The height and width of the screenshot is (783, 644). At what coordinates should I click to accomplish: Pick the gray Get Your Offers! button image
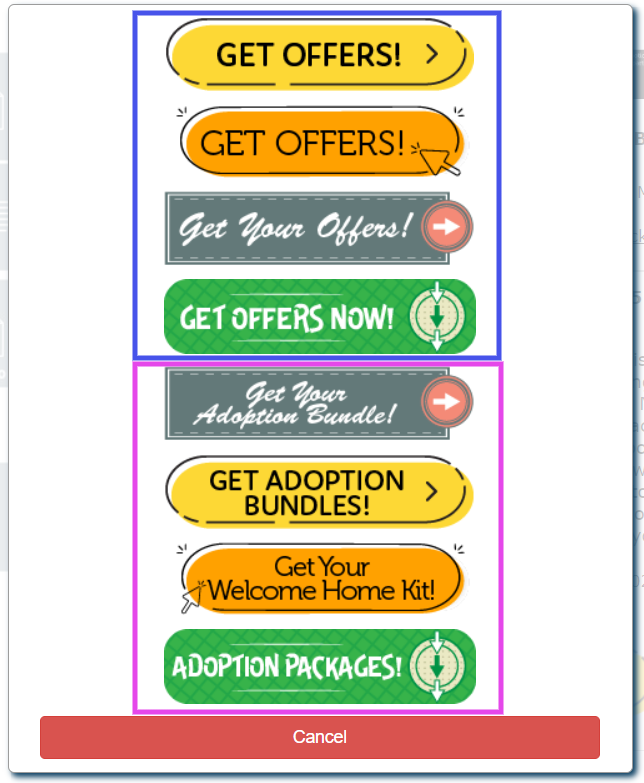point(318,228)
